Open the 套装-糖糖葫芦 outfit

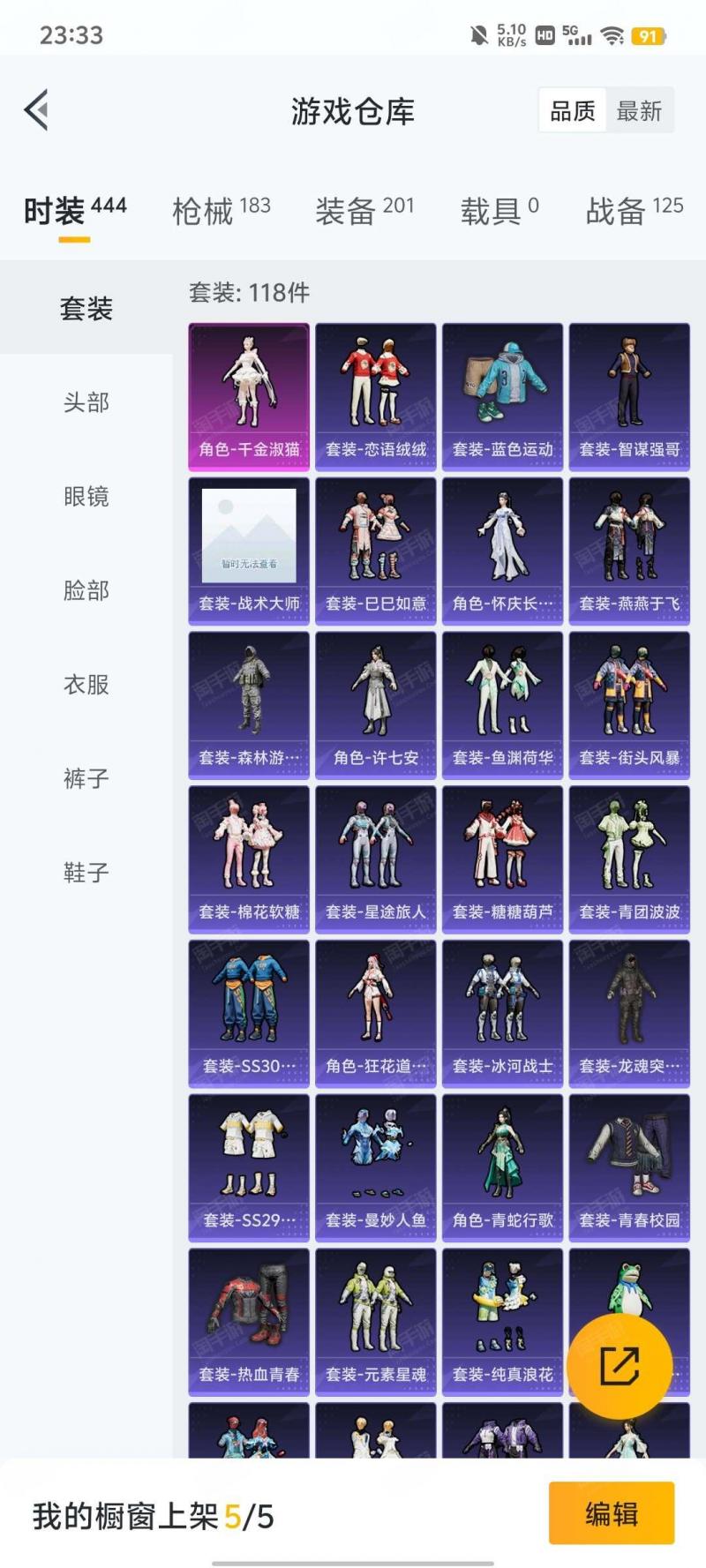coord(502,859)
